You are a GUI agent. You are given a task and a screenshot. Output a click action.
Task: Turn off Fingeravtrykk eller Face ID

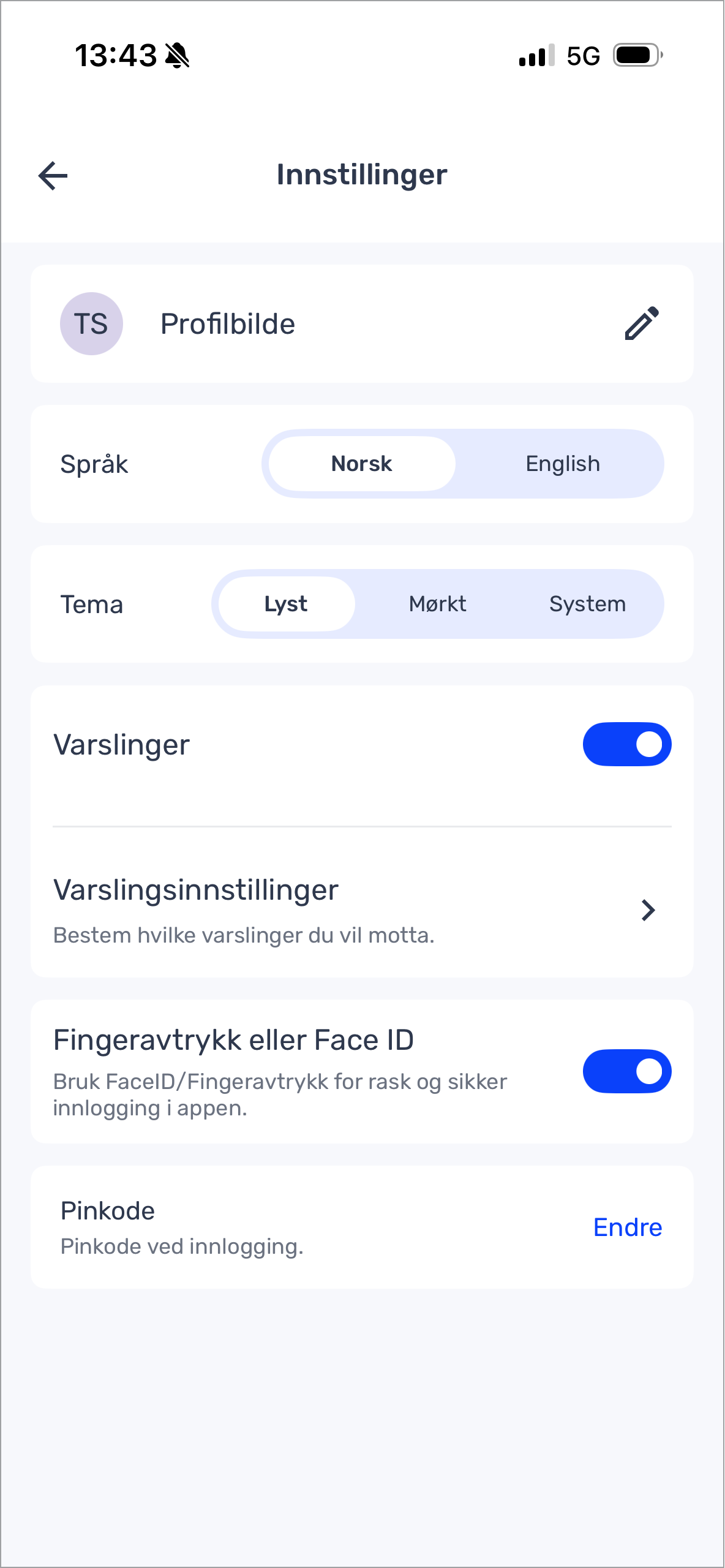pos(626,1071)
